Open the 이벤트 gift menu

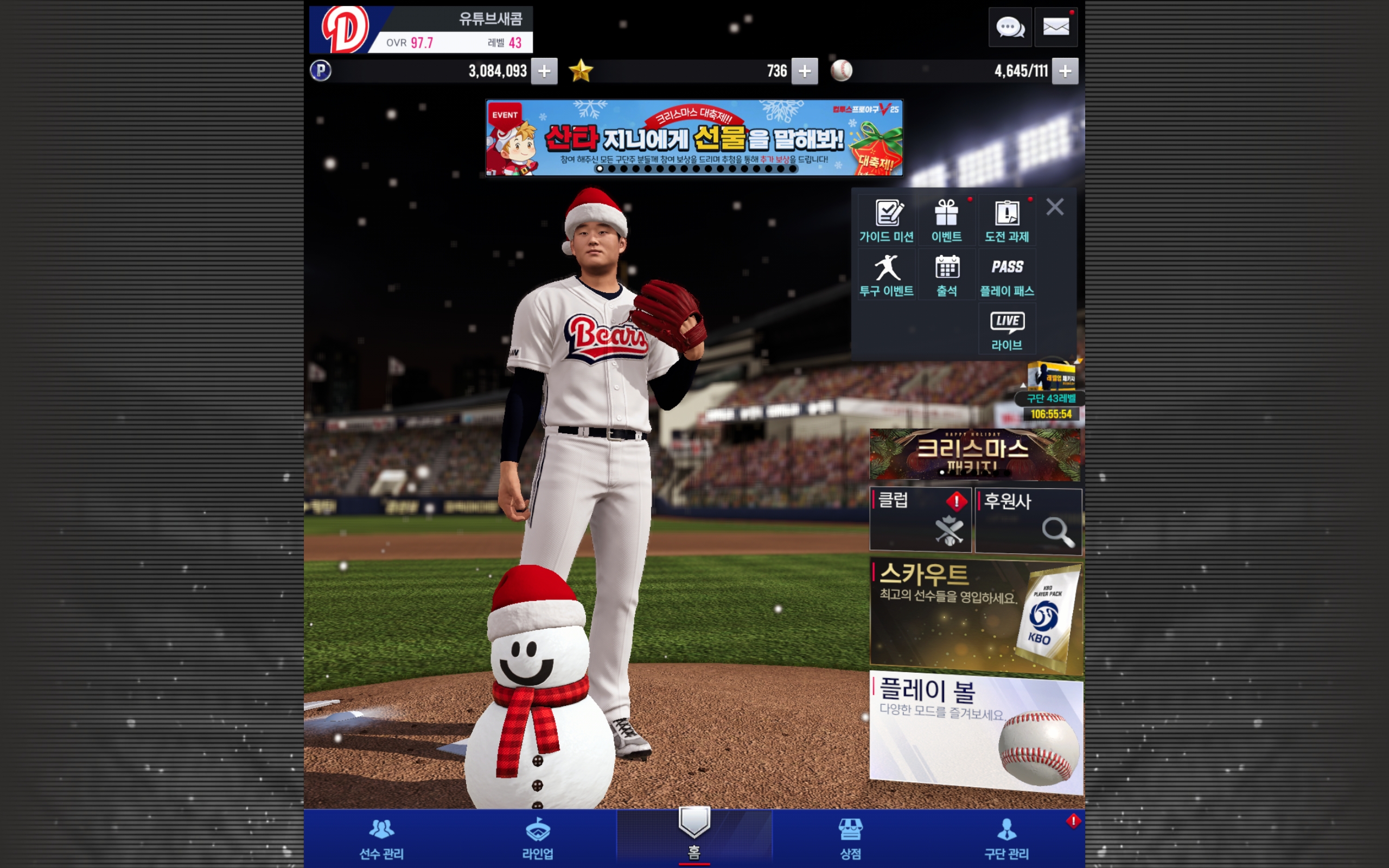[x=946, y=220]
